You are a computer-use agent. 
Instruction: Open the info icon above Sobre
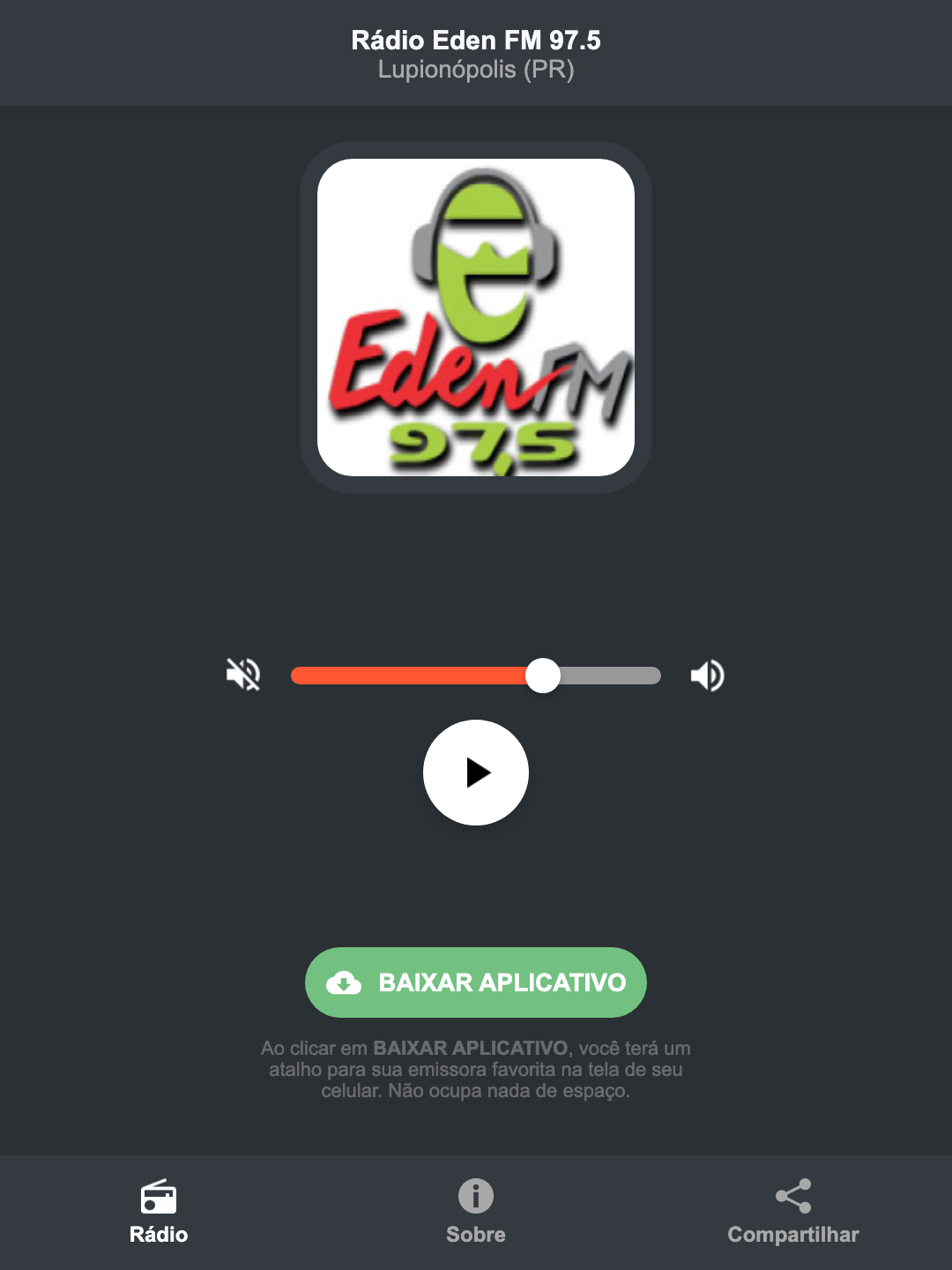click(x=475, y=1198)
